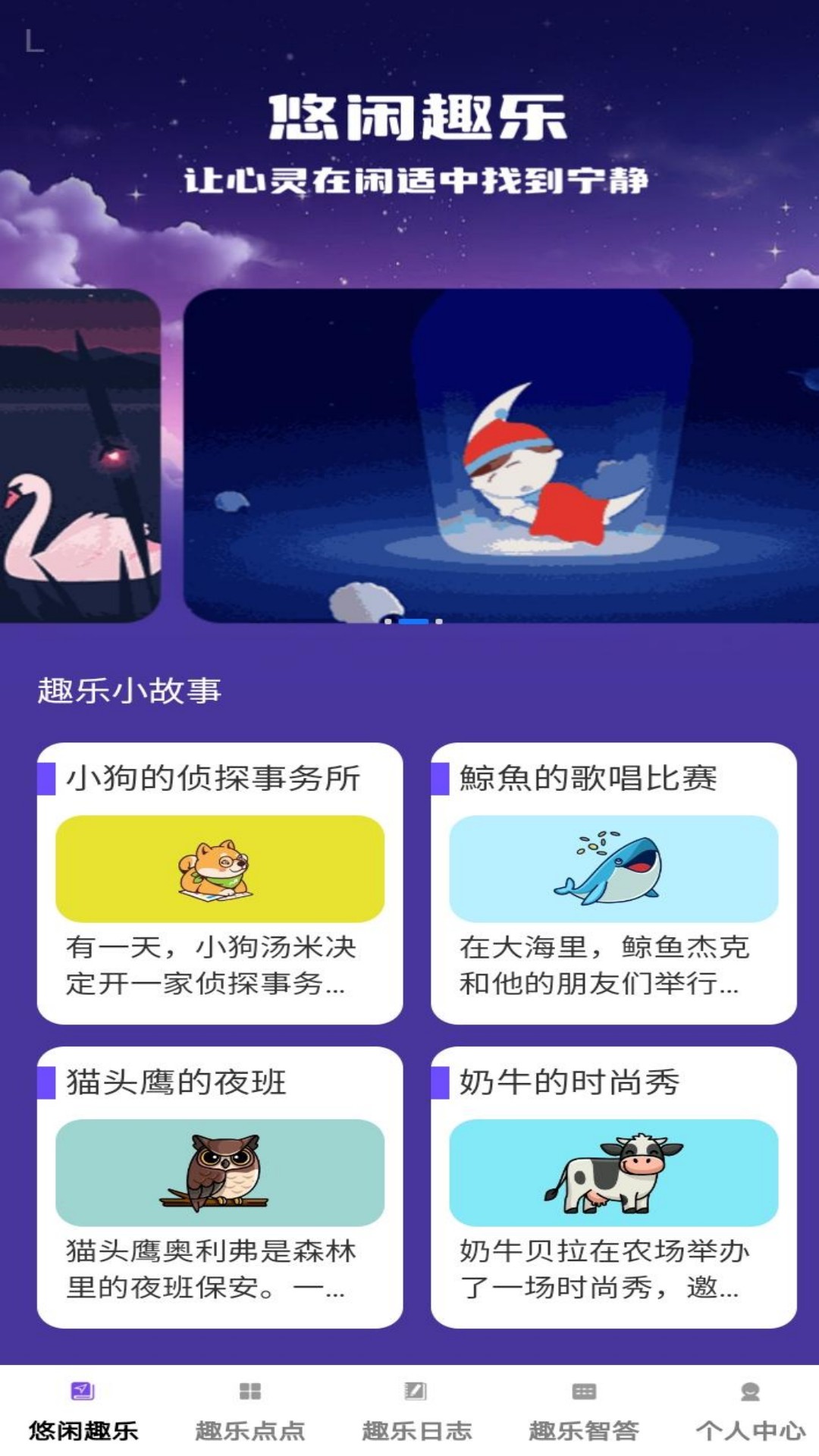Open the 奶牛的时尚秀 story card
This screenshot has height=1456, width=819.
coord(613,1188)
